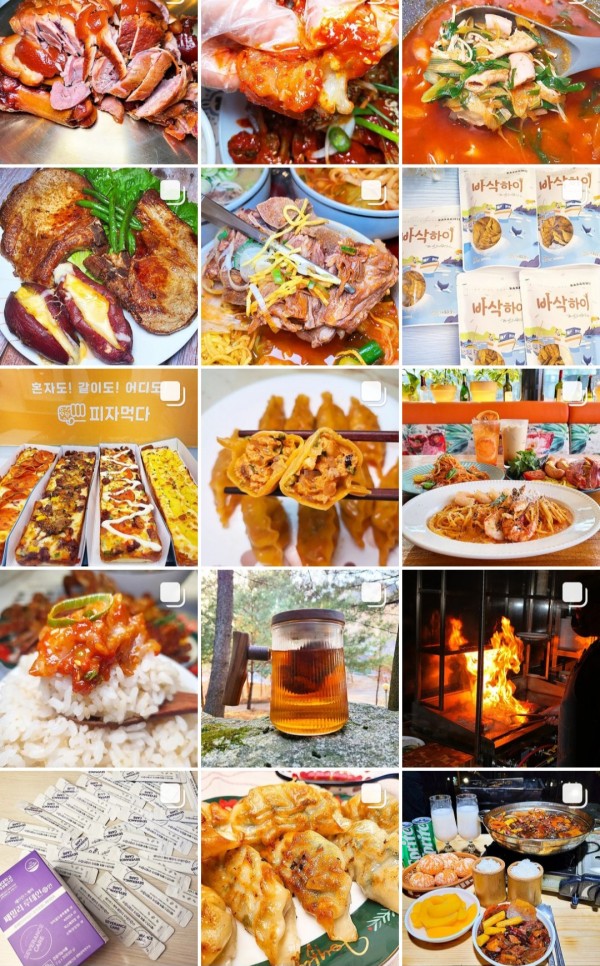Viewport: 600px width, 966px height.
Task: Open the 바삭하이 snack packages post
Action: coord(501,266)
